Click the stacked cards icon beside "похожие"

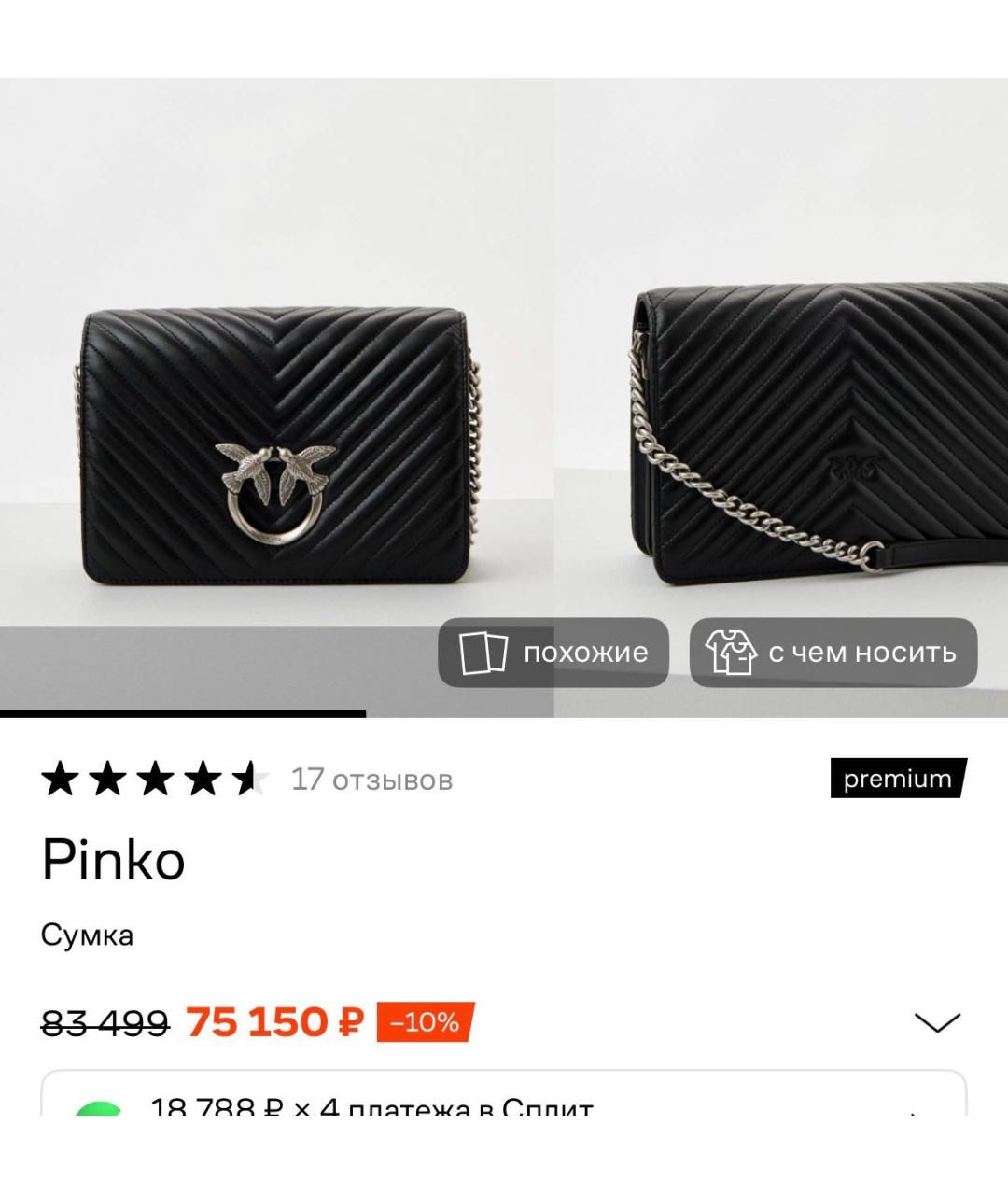pyautogui.click(x=484, y=654)
